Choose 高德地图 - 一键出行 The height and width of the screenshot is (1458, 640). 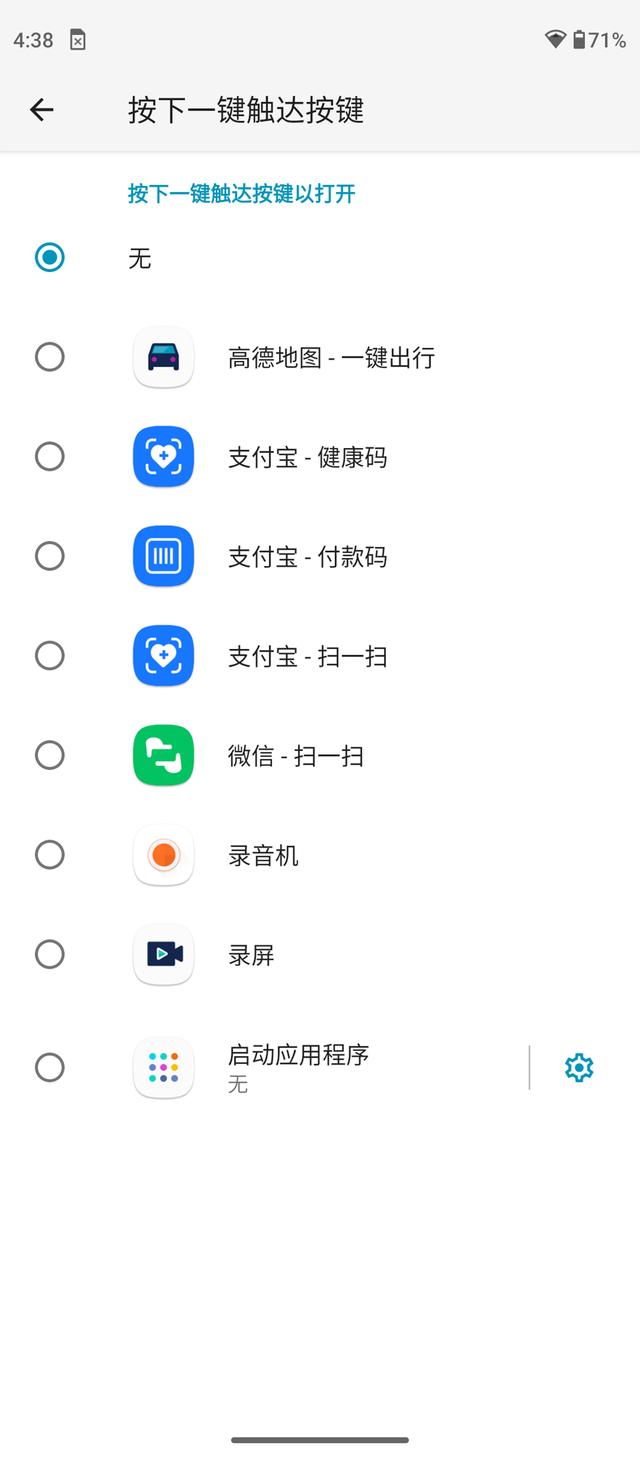50,357
